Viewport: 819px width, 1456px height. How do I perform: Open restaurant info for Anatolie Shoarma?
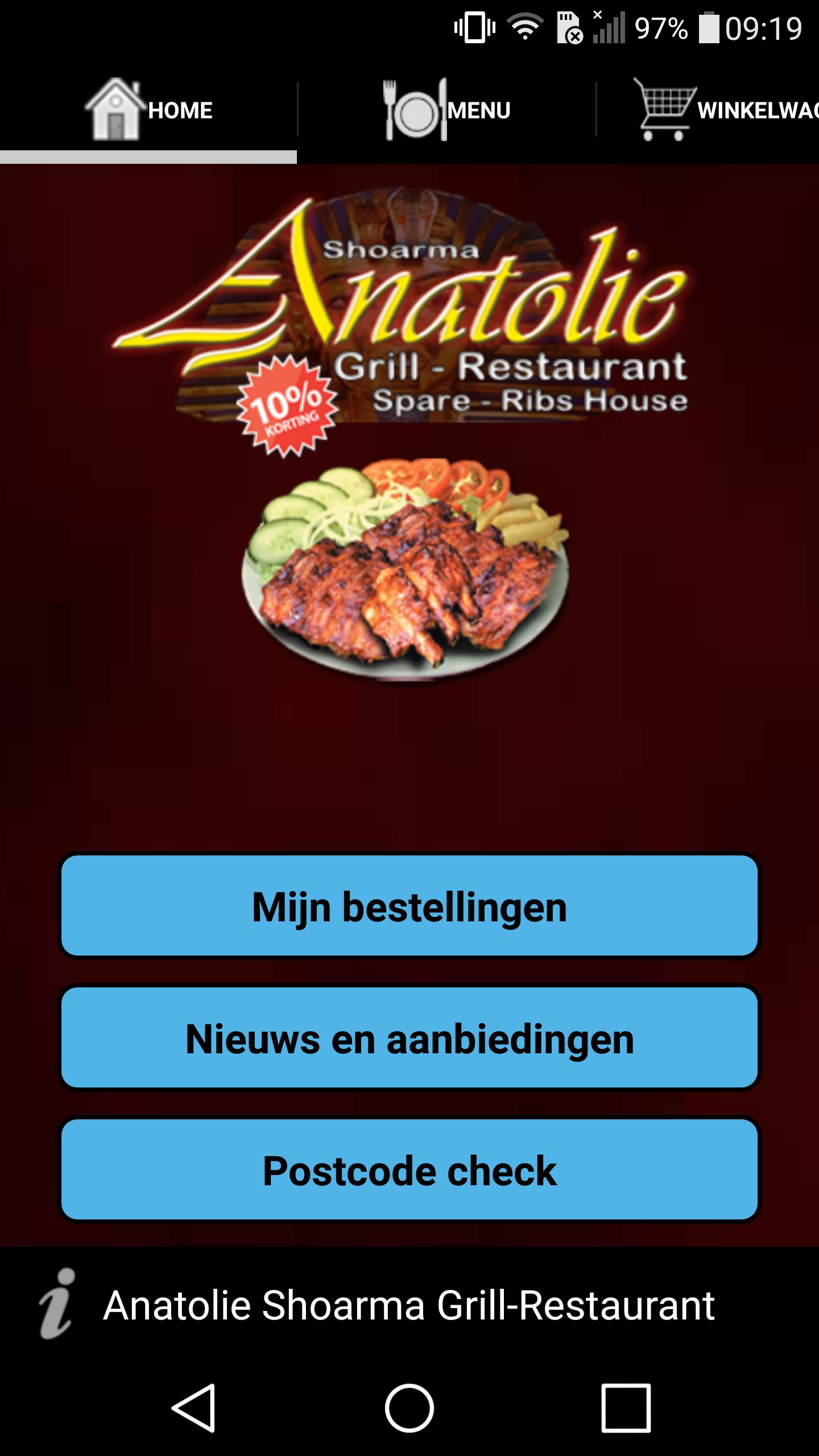57,1305
